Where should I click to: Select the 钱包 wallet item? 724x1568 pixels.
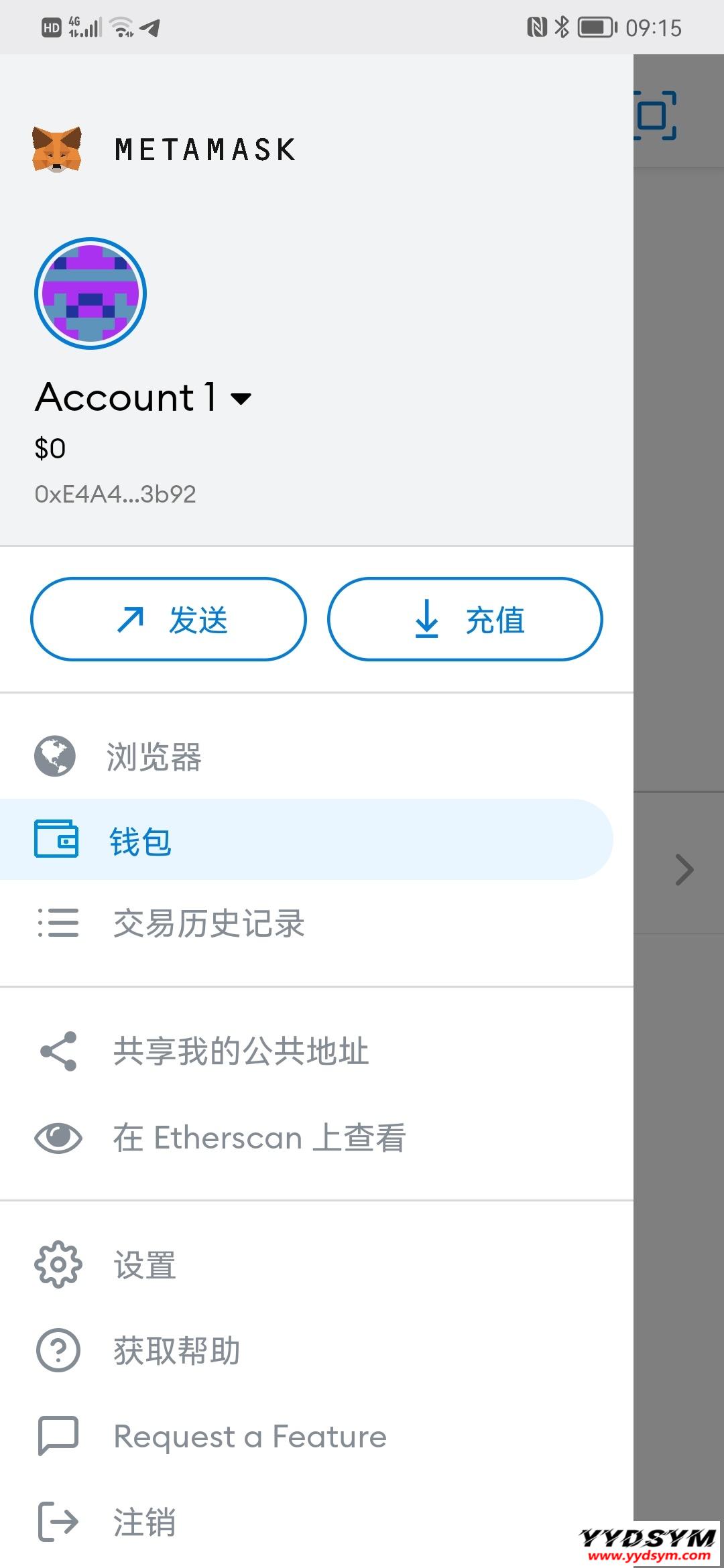[x=140, y=840]
